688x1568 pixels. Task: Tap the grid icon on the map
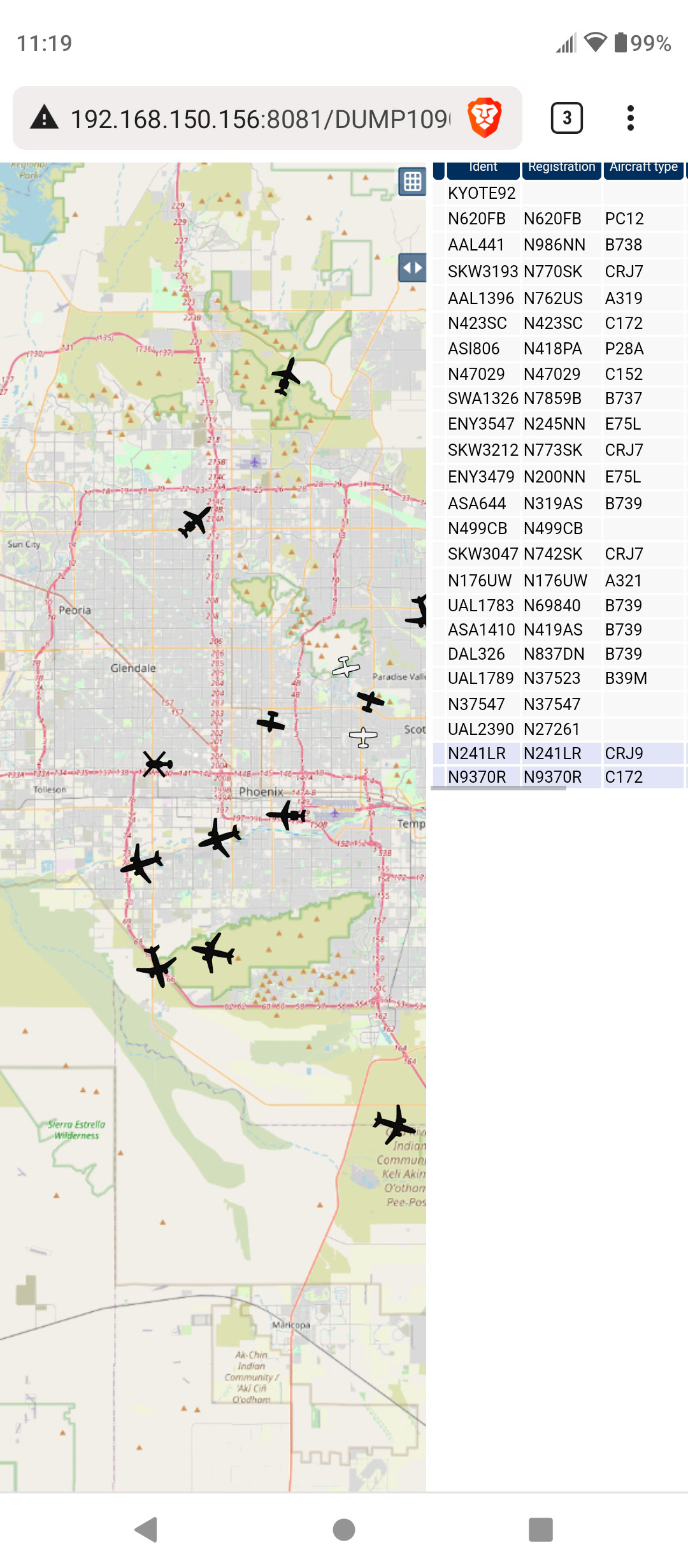tap(412, 182)
